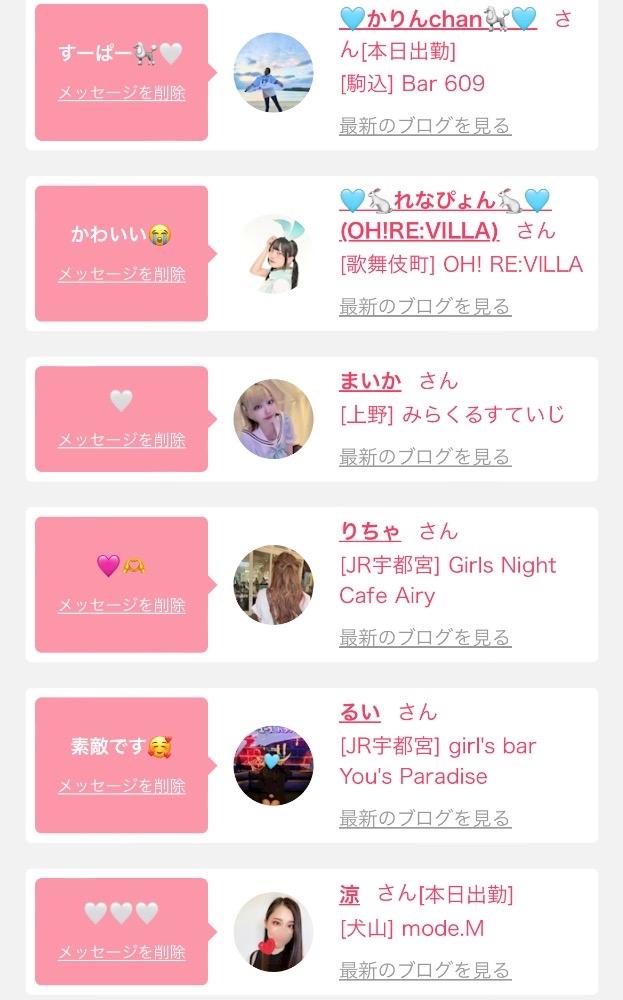Open かりんchan's profile link
The image size is (623, 1000).
pyautogui.click(x=438, y=19)
